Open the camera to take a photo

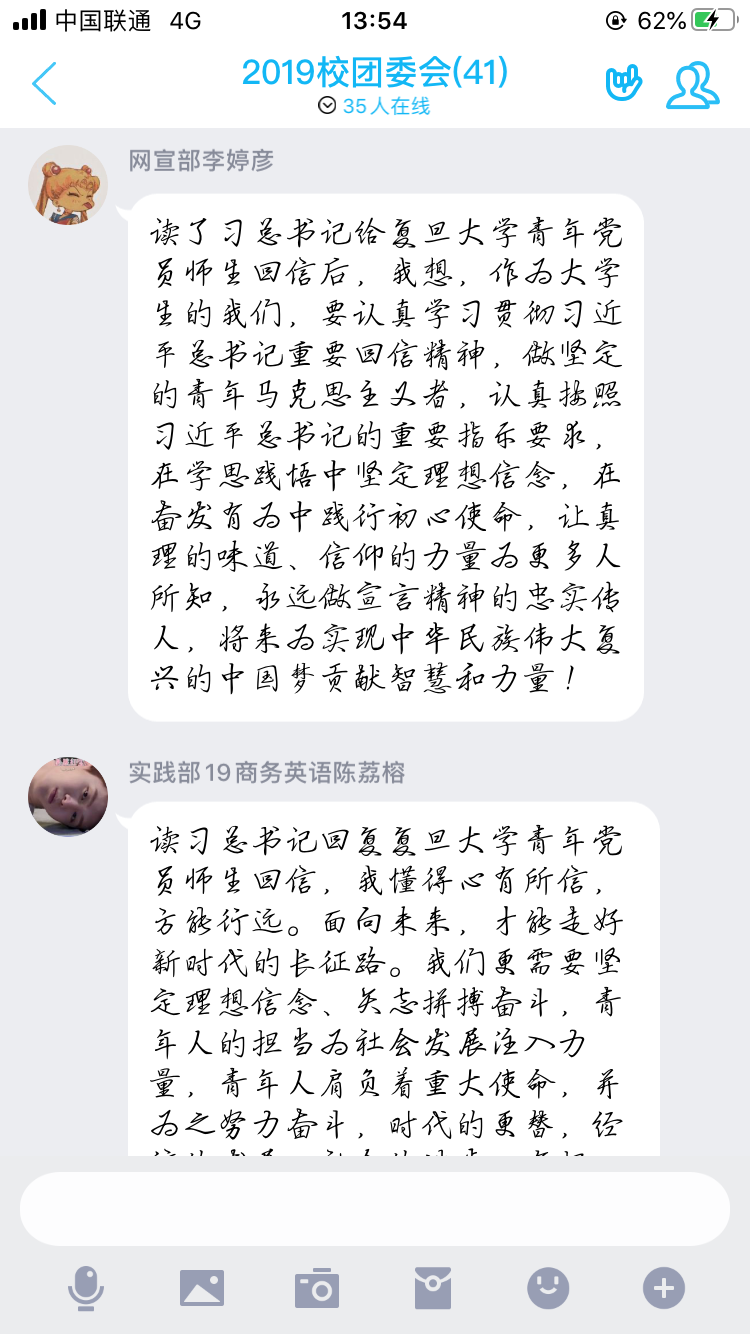pos(317,1287)
